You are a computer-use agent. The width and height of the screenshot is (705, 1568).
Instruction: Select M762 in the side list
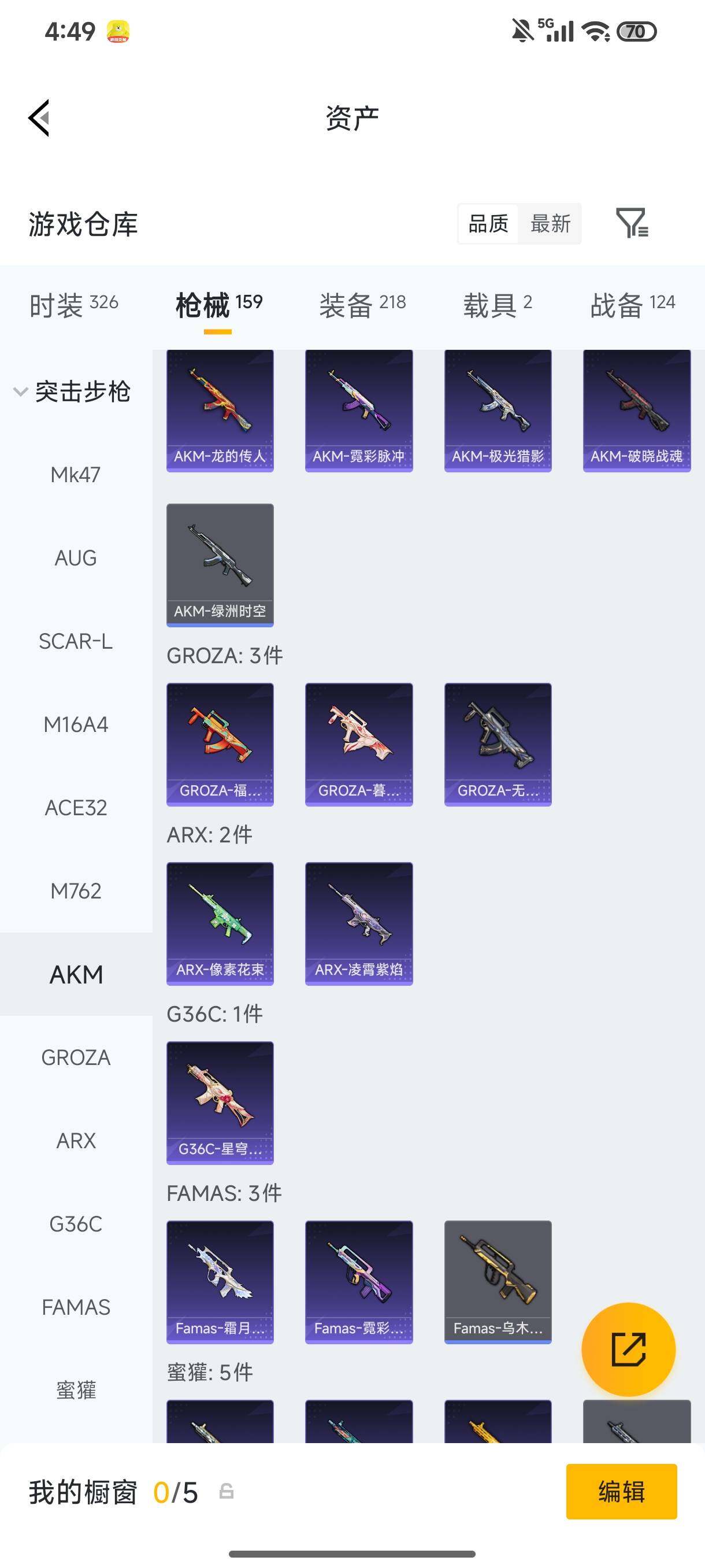[76, 891]
